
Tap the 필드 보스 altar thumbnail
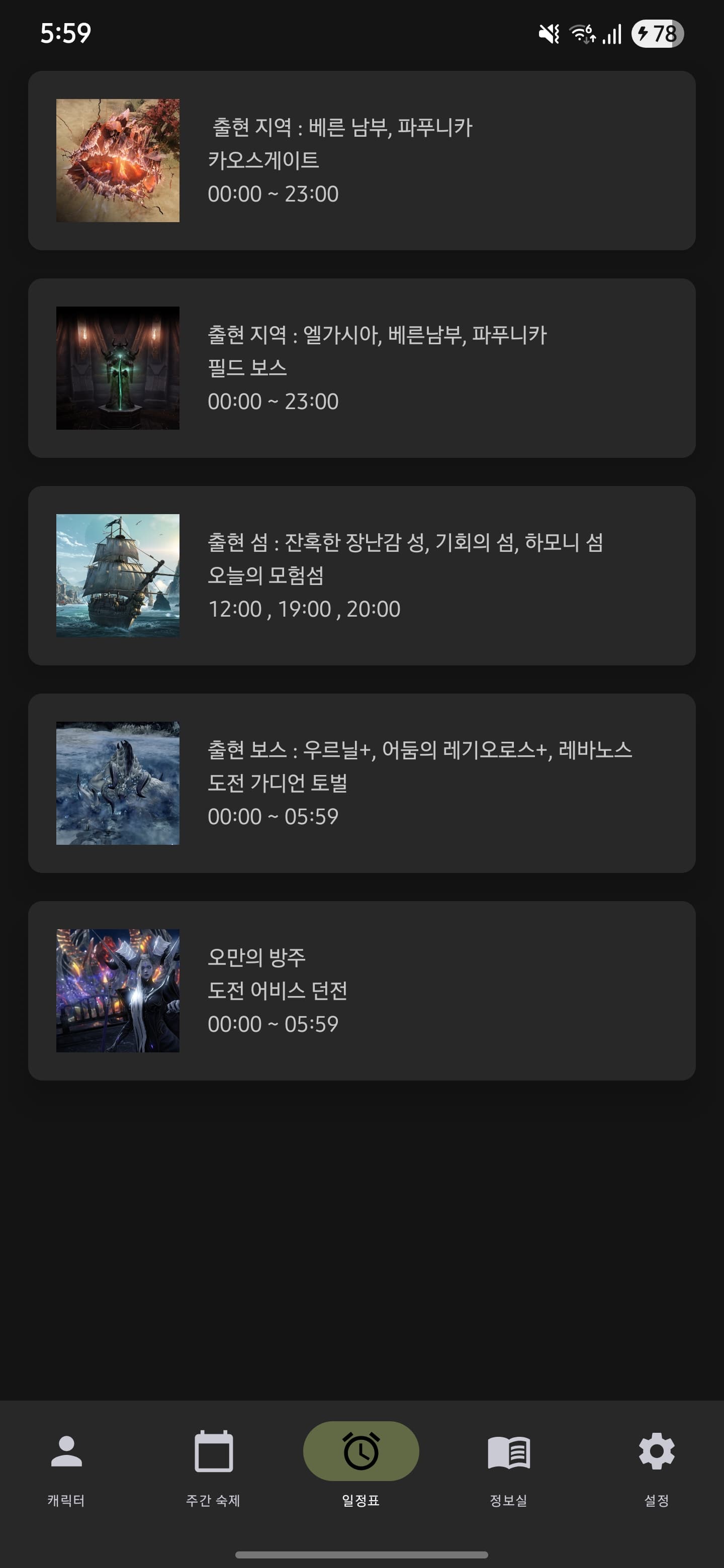coord(117,367)
